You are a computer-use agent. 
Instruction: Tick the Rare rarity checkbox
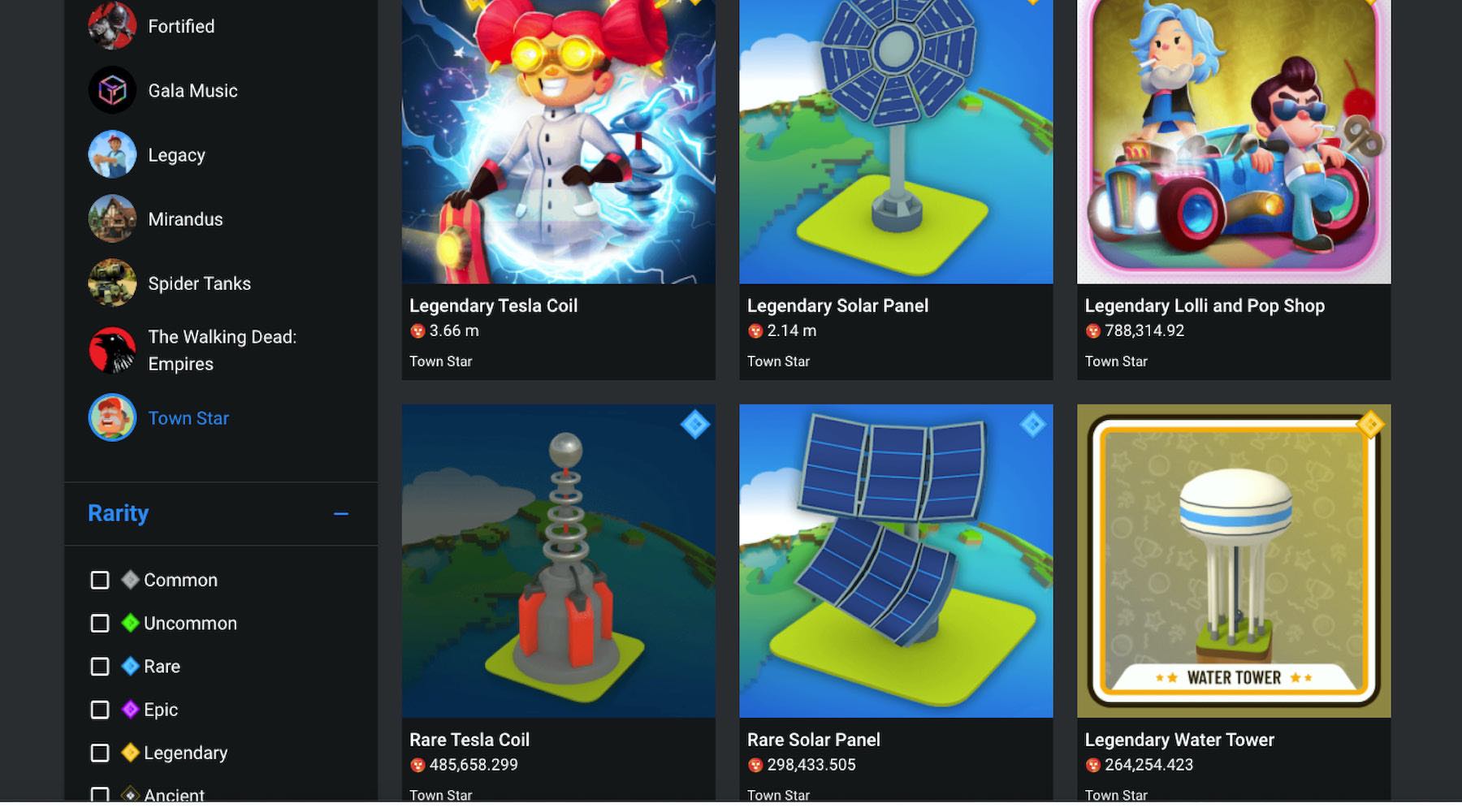100,667
